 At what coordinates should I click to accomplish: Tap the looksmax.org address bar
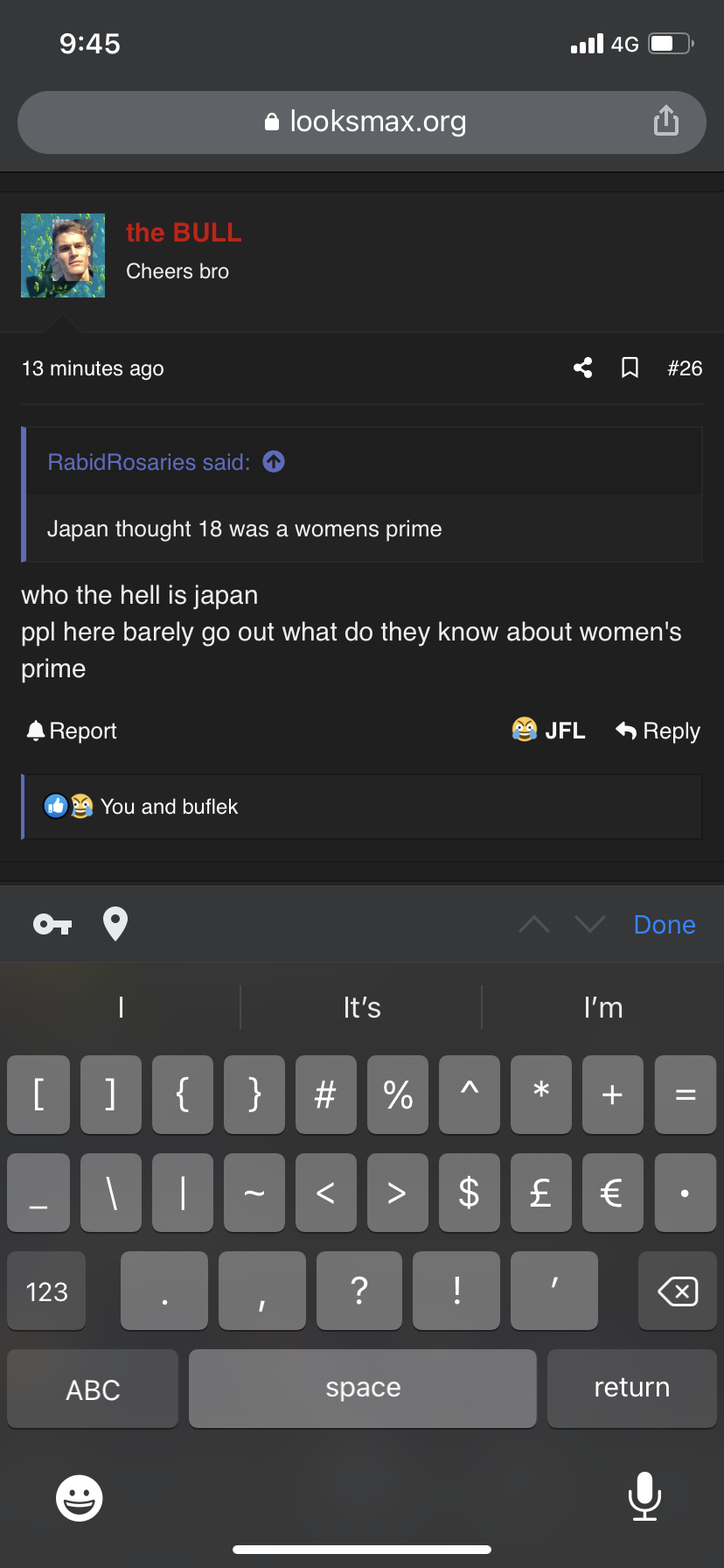[x=362, y=122]
